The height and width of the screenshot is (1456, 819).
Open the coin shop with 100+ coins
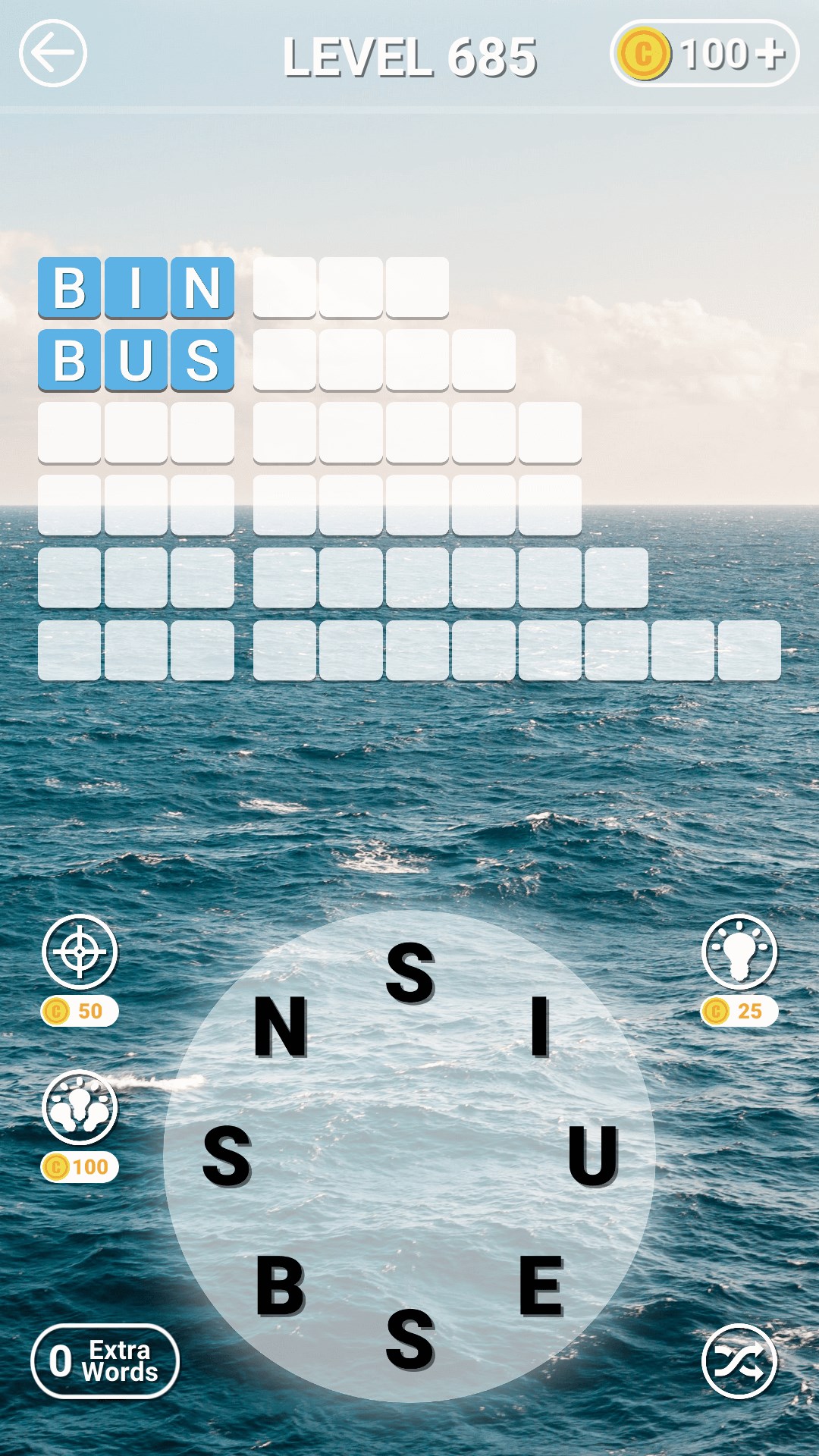[x=704, y=54]
